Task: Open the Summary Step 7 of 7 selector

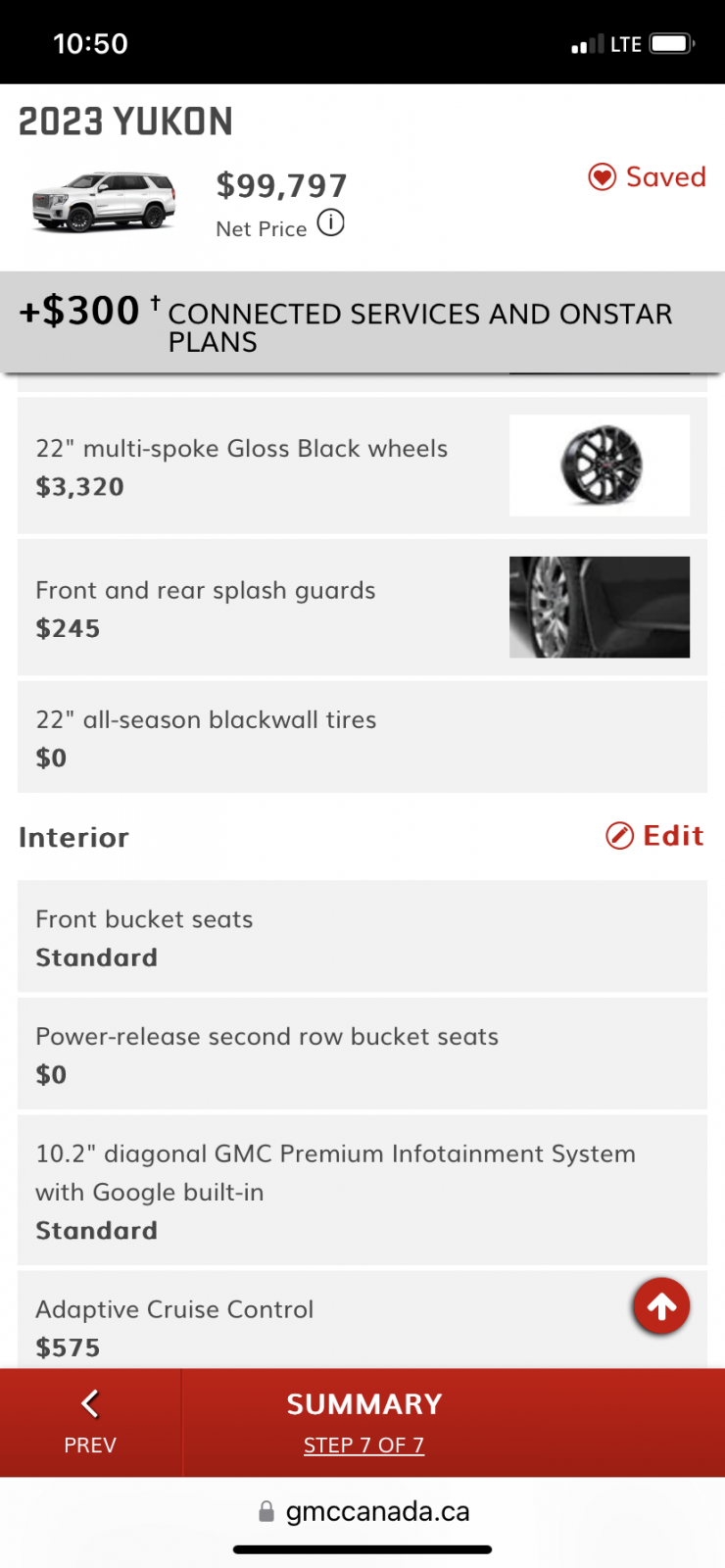Action: (363, 1423)
